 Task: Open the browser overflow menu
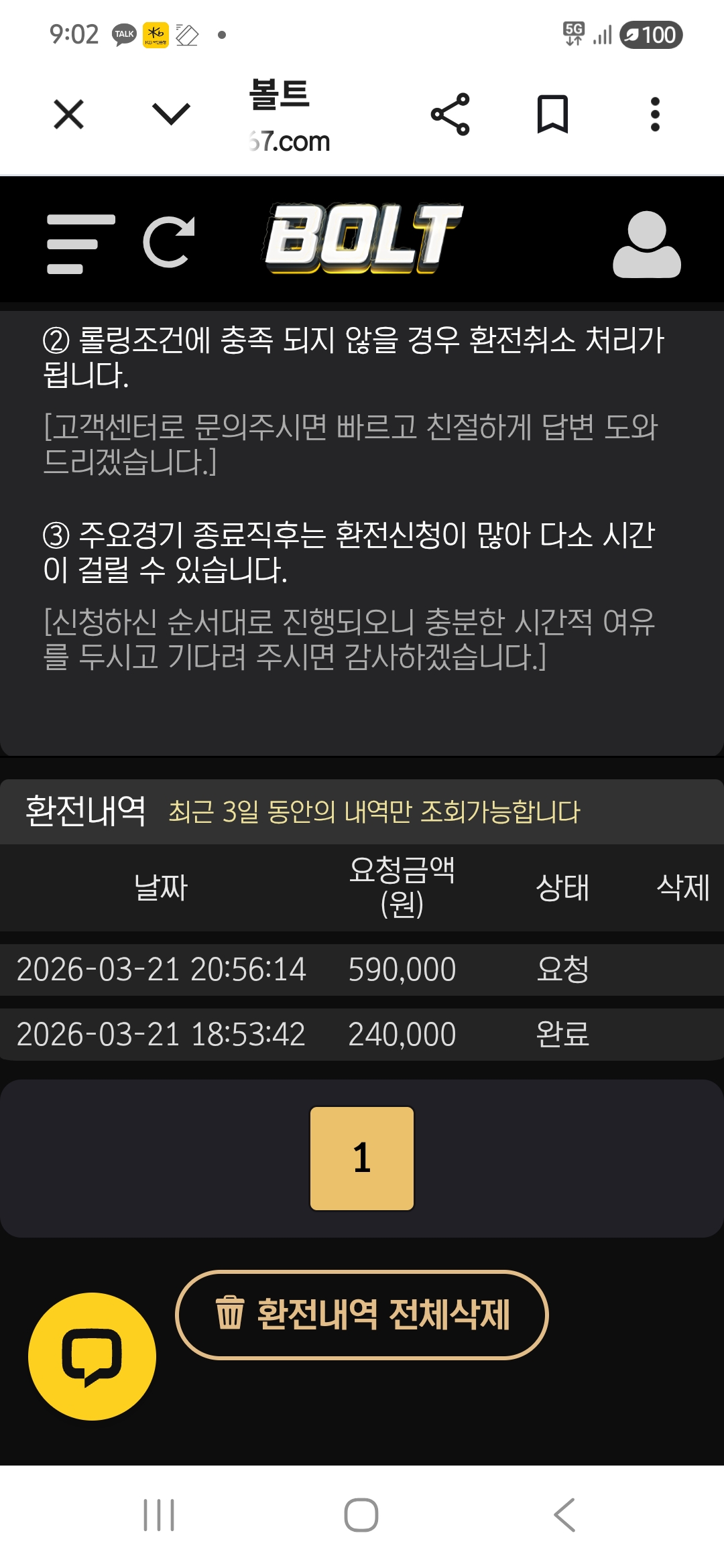click(655, 115)
